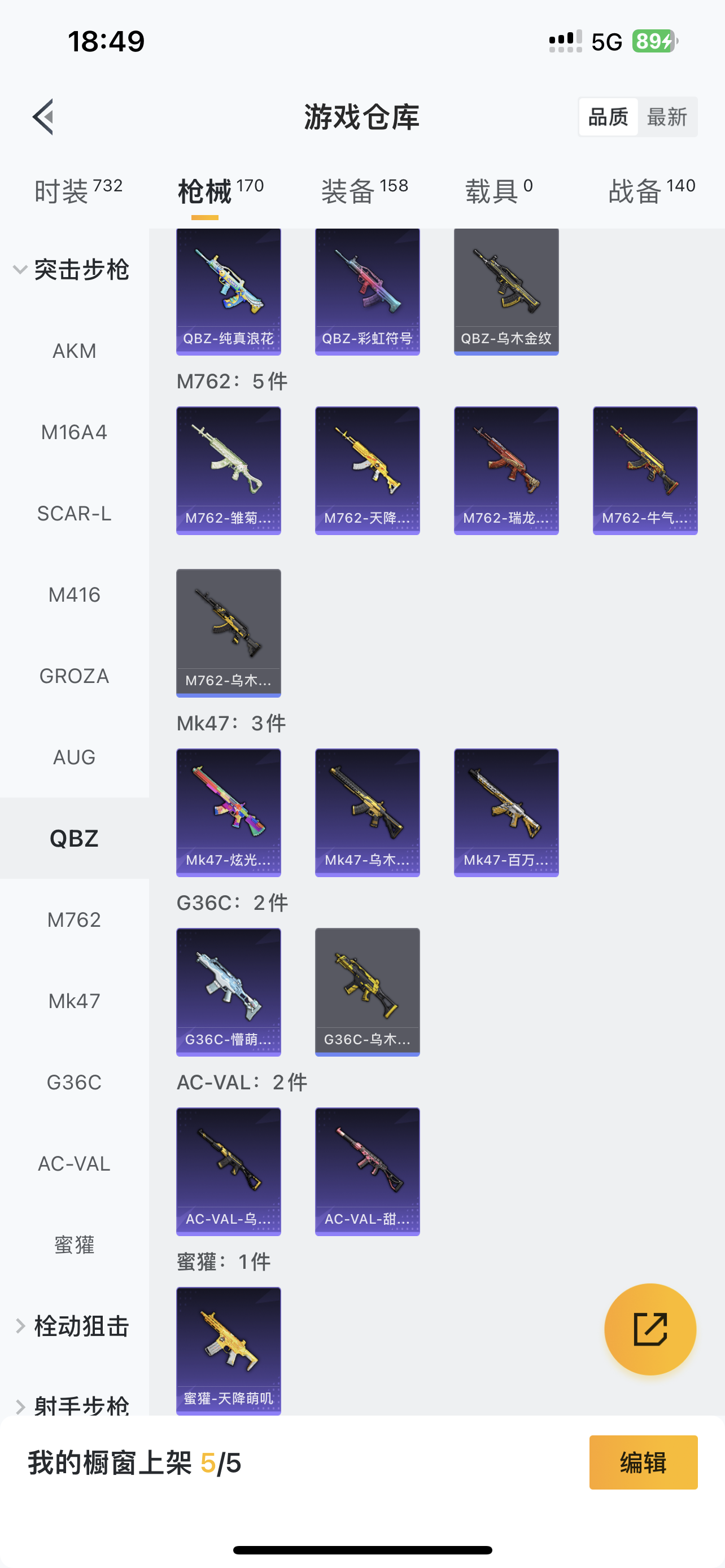Select GROZA in the sidebar
Viewport: 725px width, 1568px height.
click(75, 676)
